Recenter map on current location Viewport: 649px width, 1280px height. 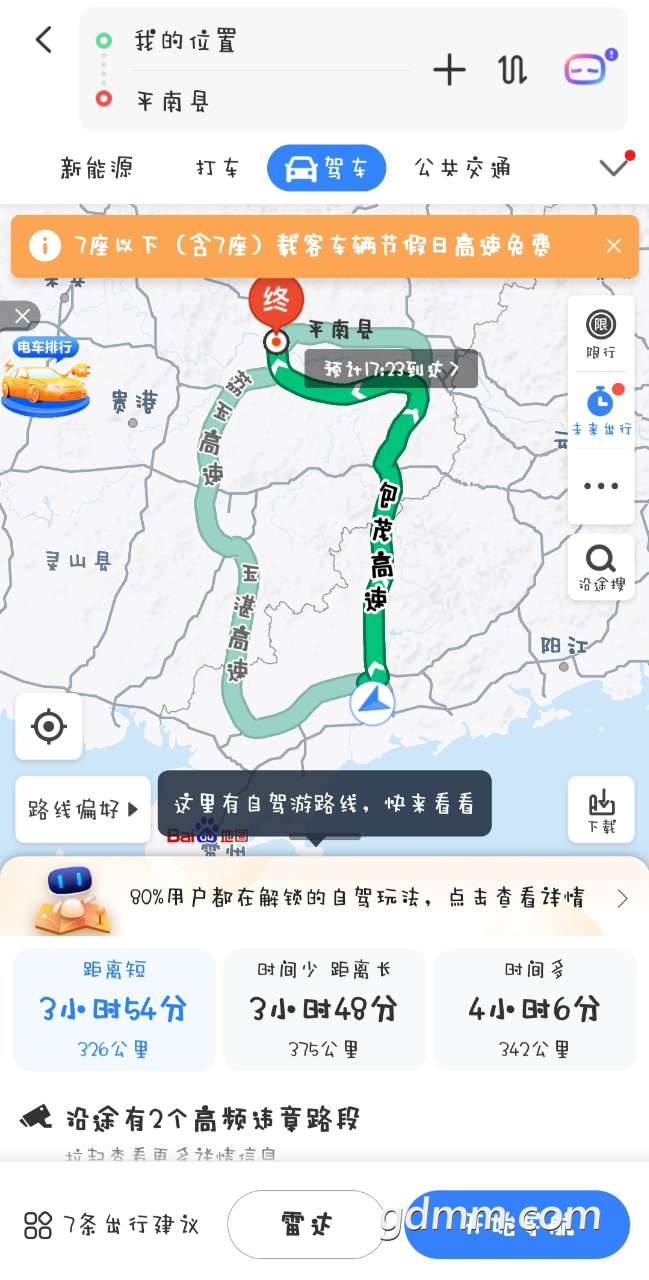49,726
